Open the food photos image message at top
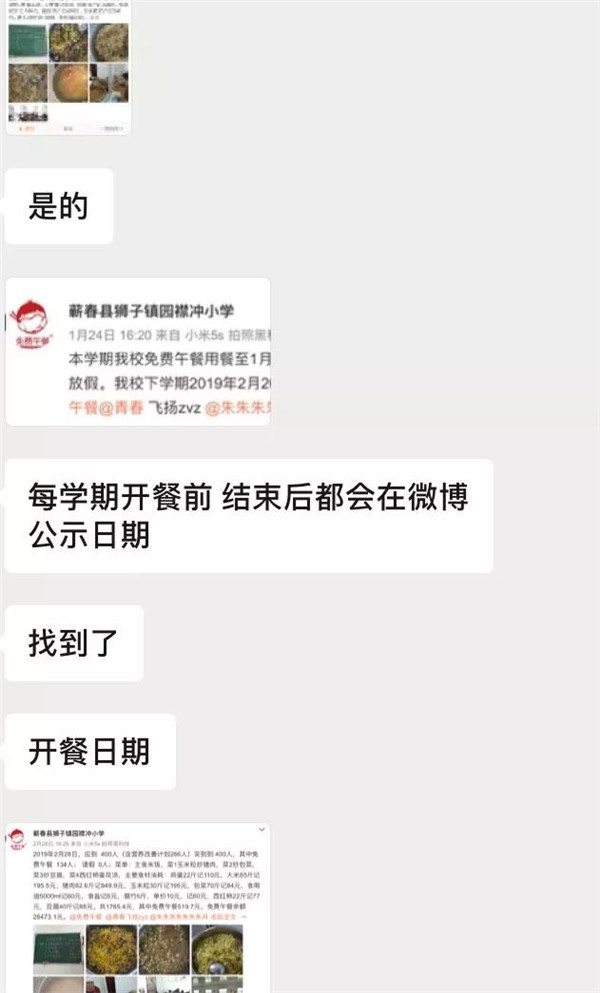 (69, 65)
